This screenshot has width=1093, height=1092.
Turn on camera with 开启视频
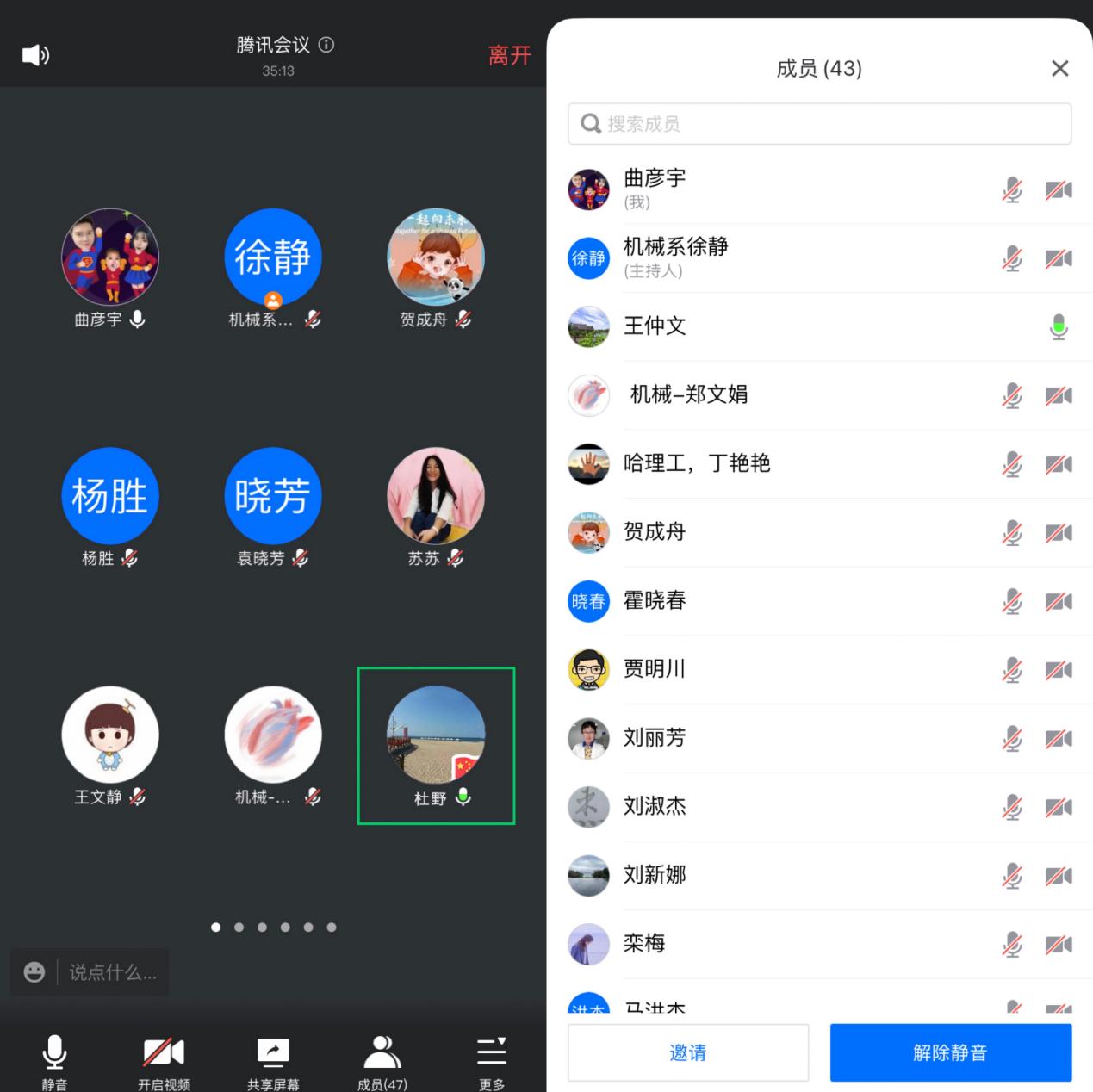coord(164,1060)
